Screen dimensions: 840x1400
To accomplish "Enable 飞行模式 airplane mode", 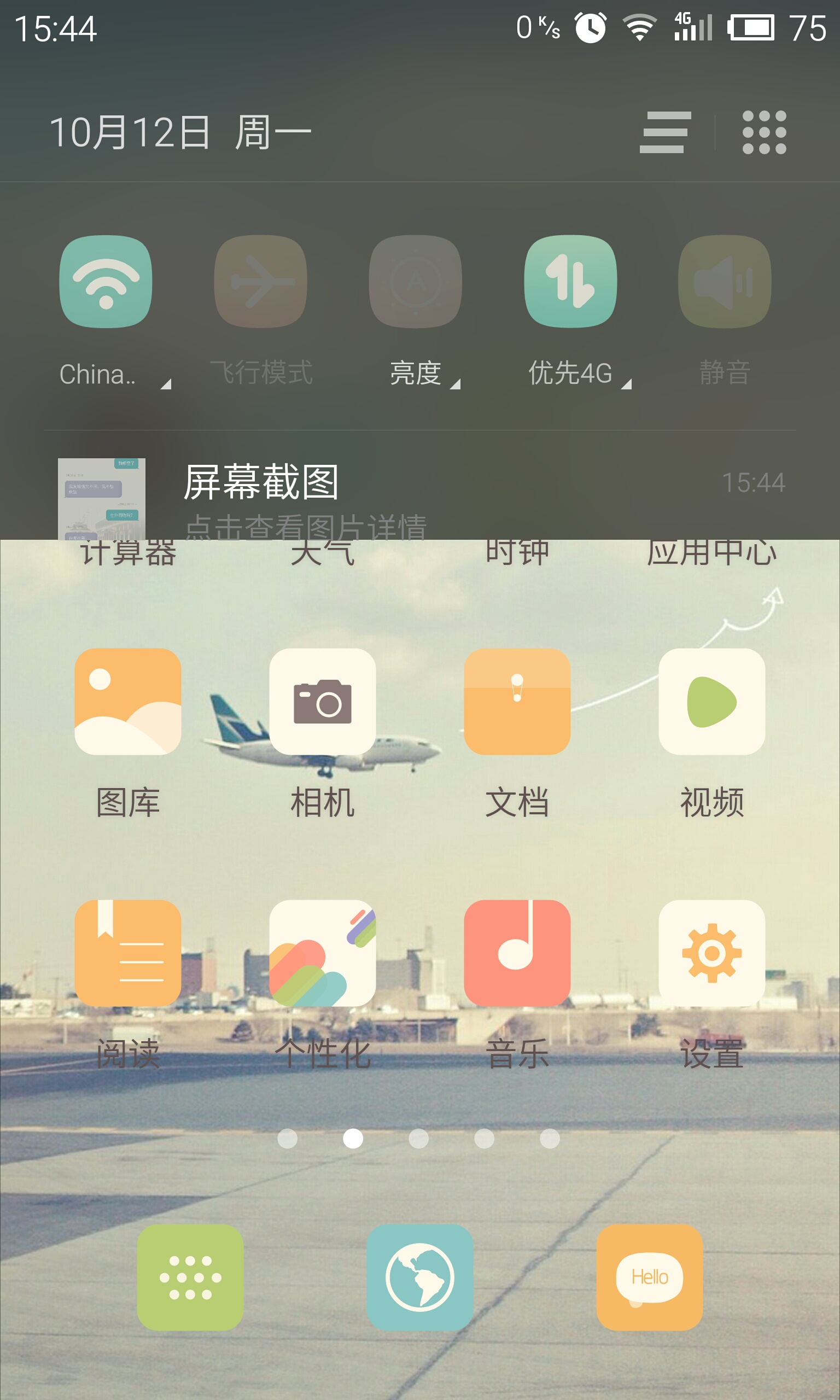I will point(260,281).
